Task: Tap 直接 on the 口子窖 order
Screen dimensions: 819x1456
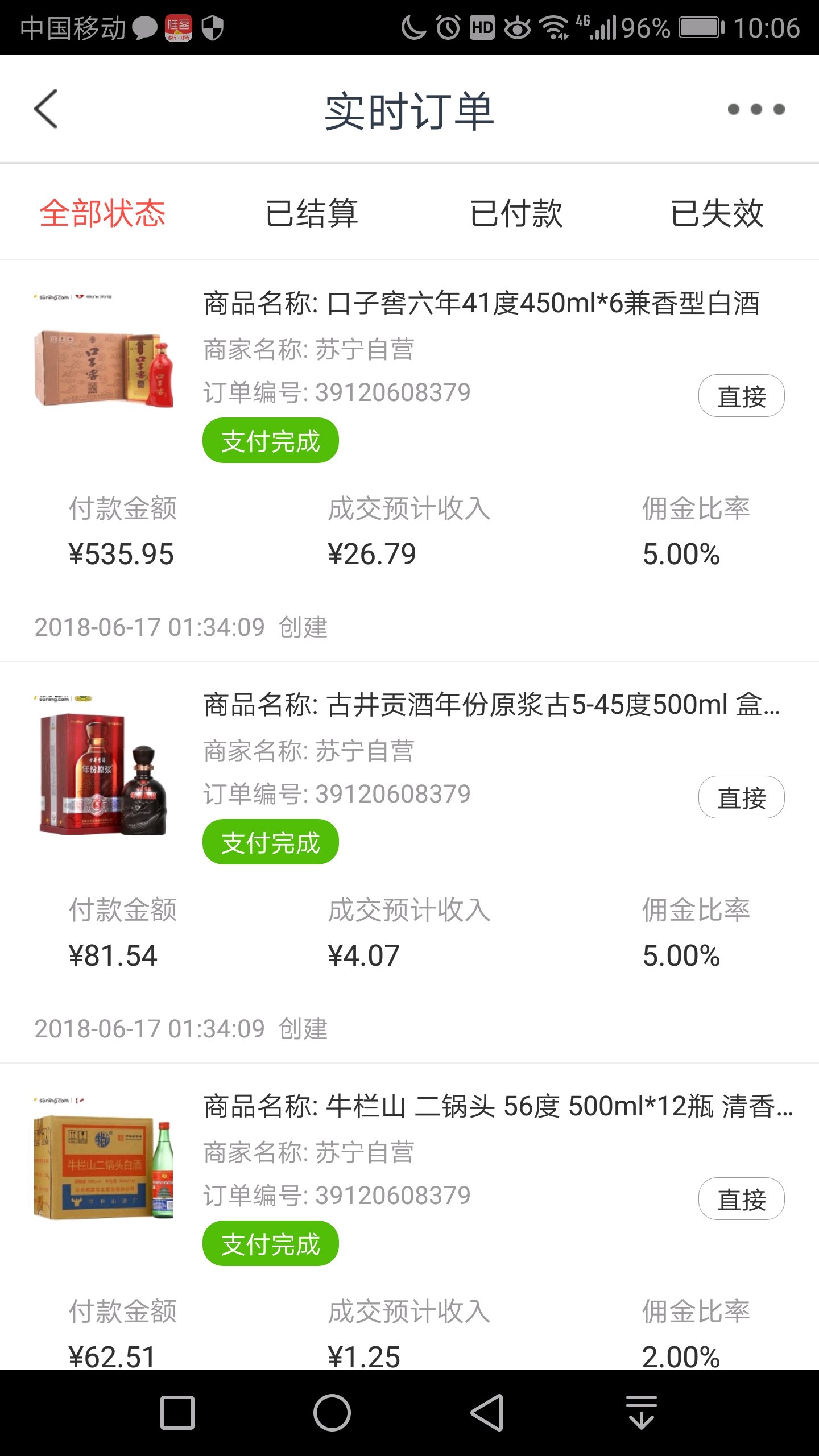Action: (741, 396)
